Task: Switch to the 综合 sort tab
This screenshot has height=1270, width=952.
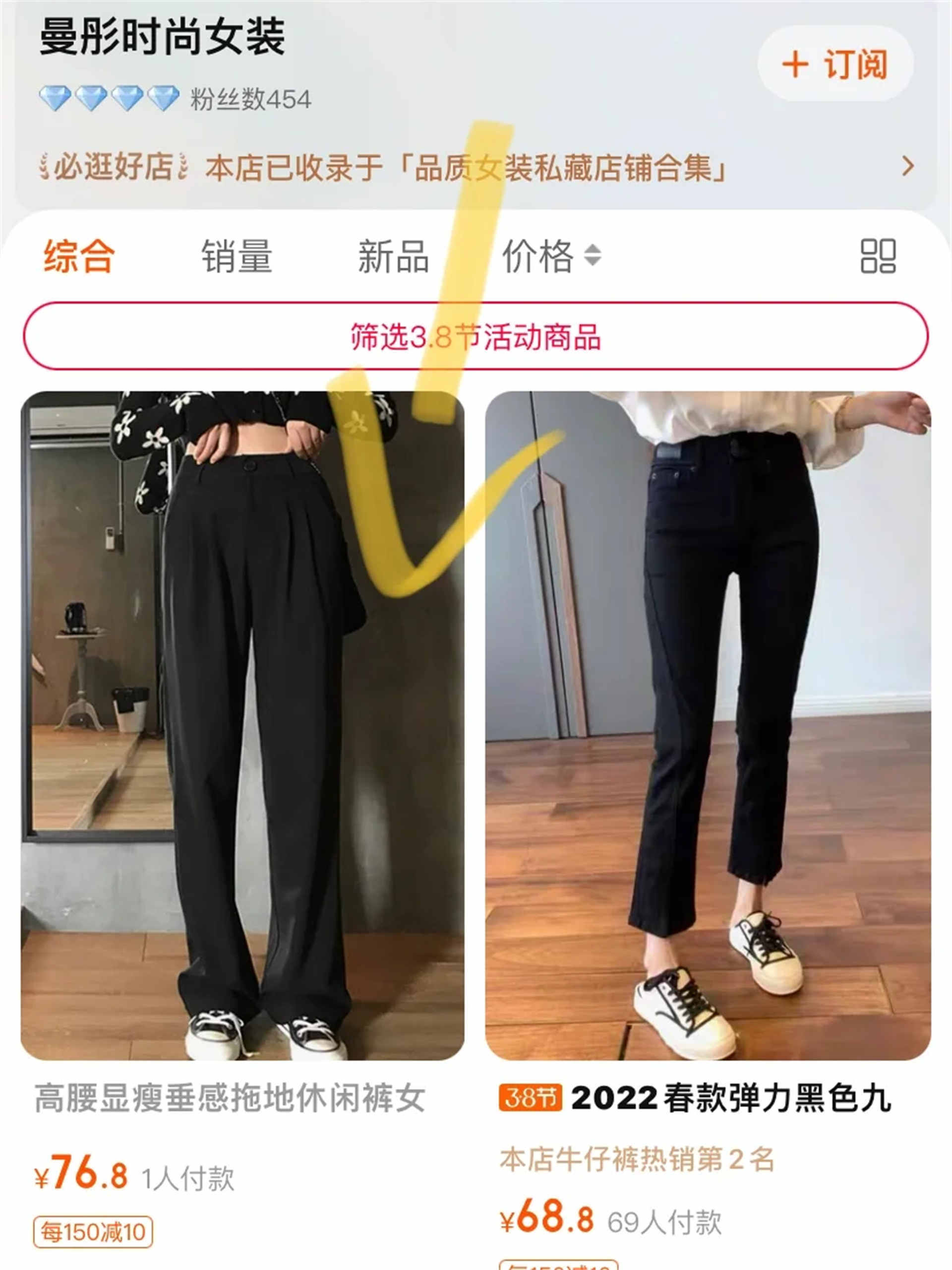Action: pos(79,256)
